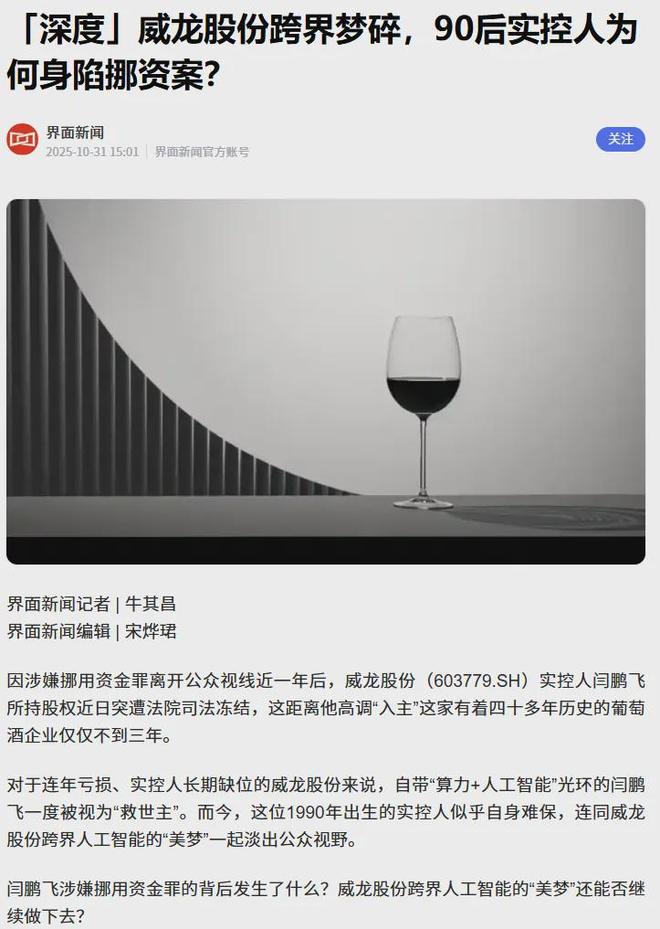Open the 界面新闻 publisher avatar

pyautogui.click(x=22, y=140)
